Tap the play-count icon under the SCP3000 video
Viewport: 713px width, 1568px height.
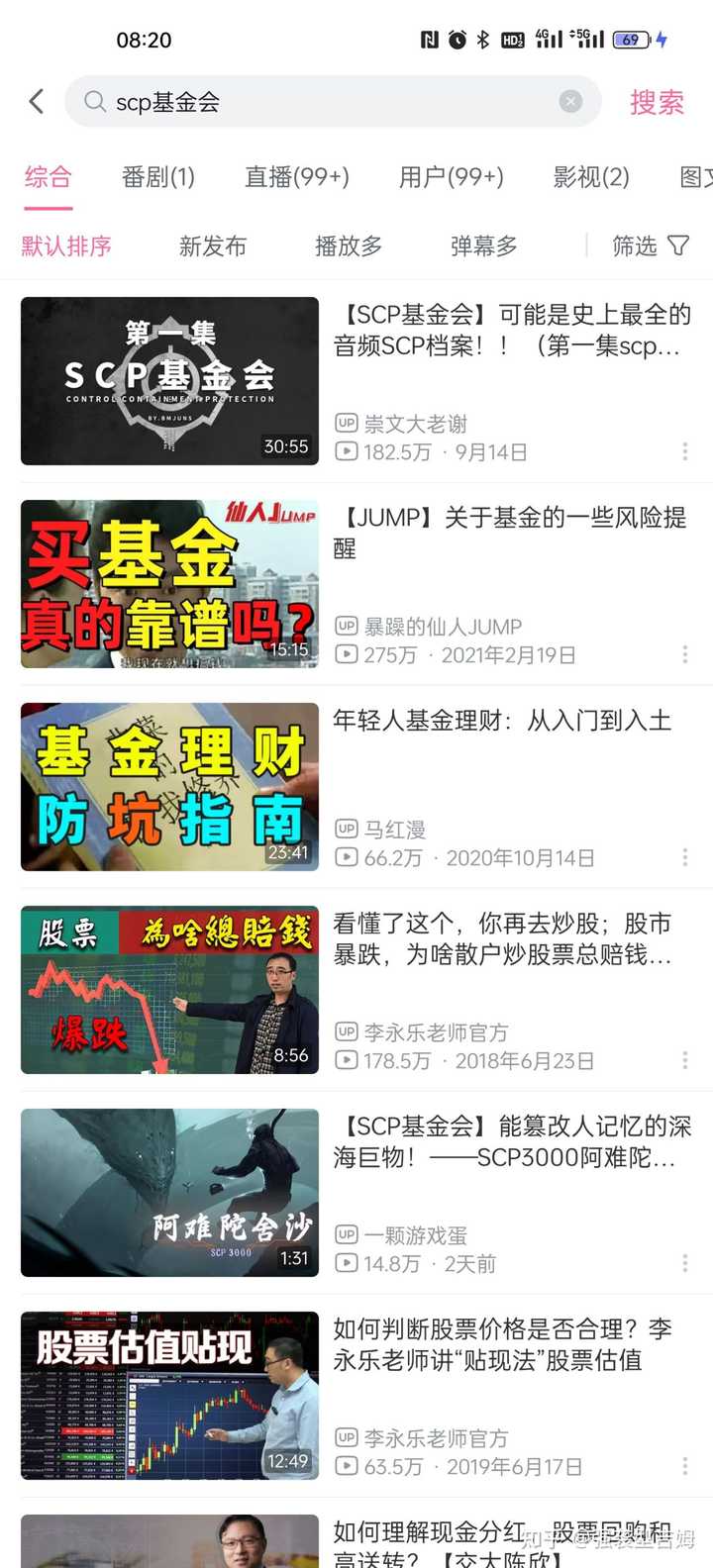(344, 1263)
